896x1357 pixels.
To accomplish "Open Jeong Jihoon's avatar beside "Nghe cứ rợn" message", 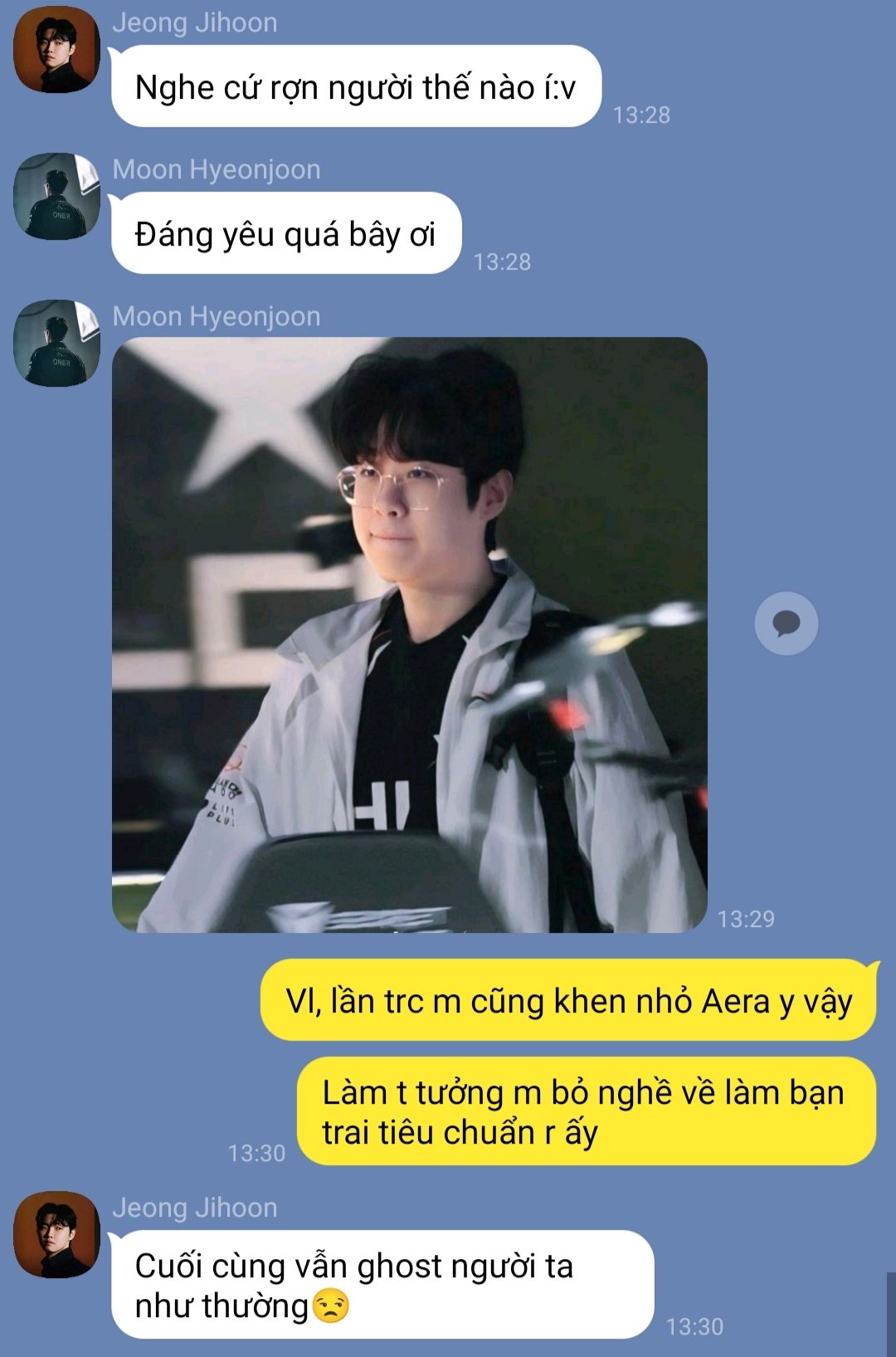I will (56, 50).
